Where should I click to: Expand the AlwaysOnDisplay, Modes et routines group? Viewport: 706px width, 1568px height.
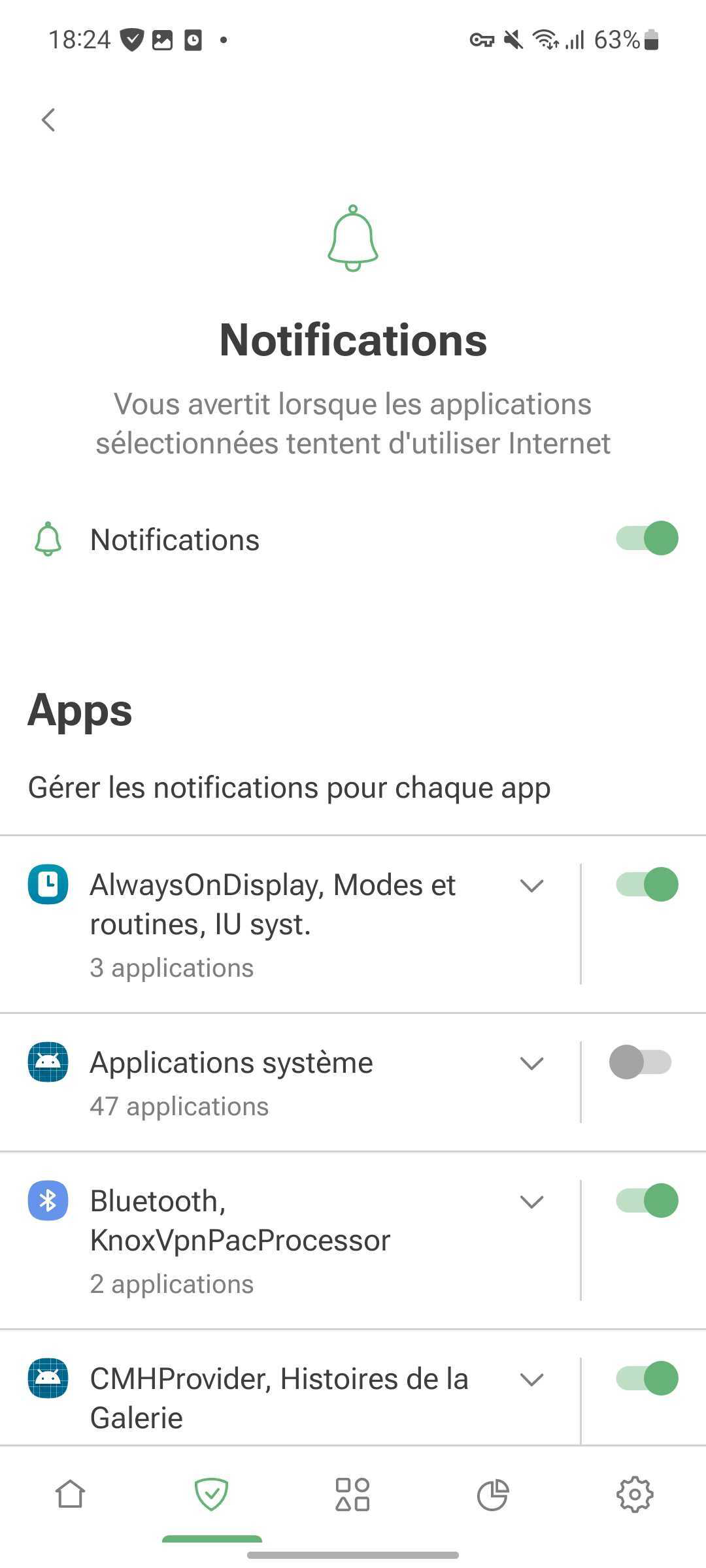click(x=531, y=886)
